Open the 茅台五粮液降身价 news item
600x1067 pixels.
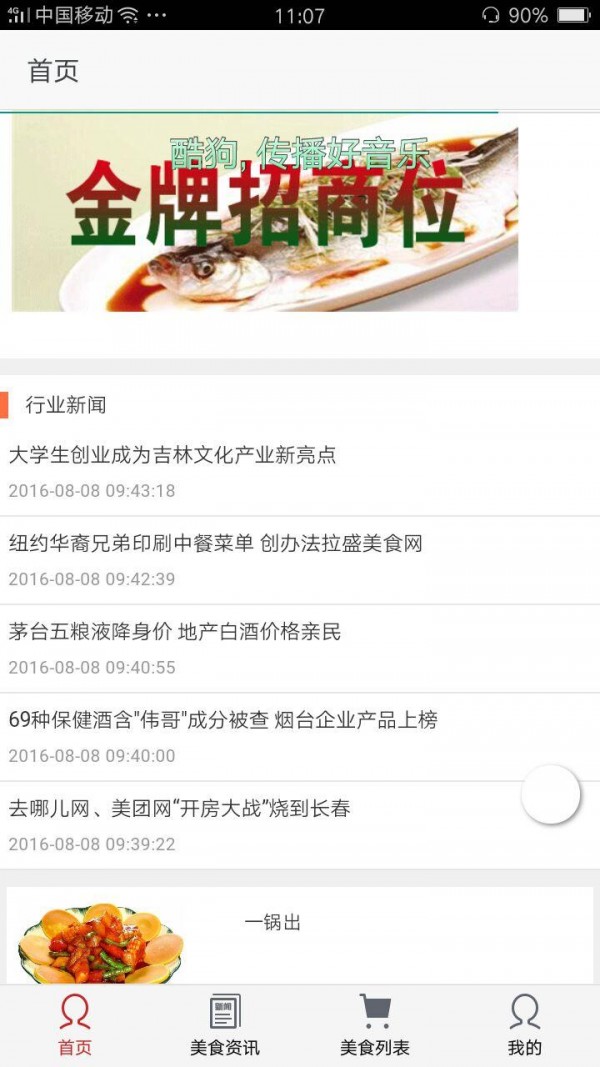pos(175,632)
